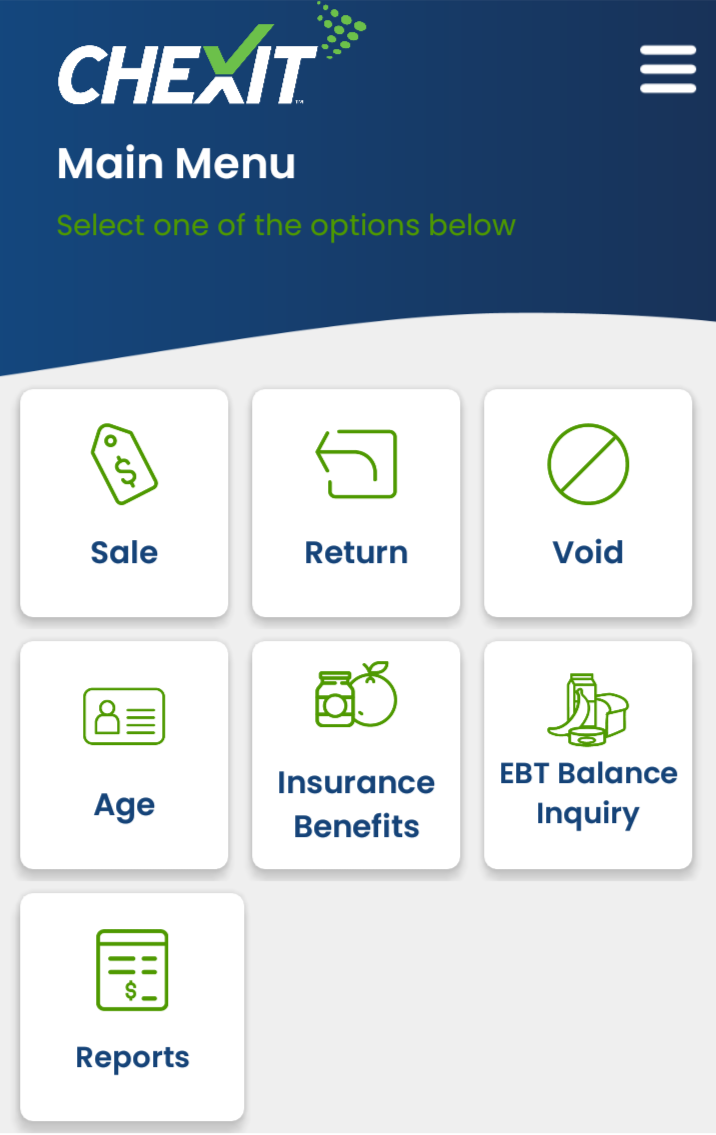The width and height of the screenshot is (716, 1135).
Task: Open the Age verification tile
Action: point(124,755)
